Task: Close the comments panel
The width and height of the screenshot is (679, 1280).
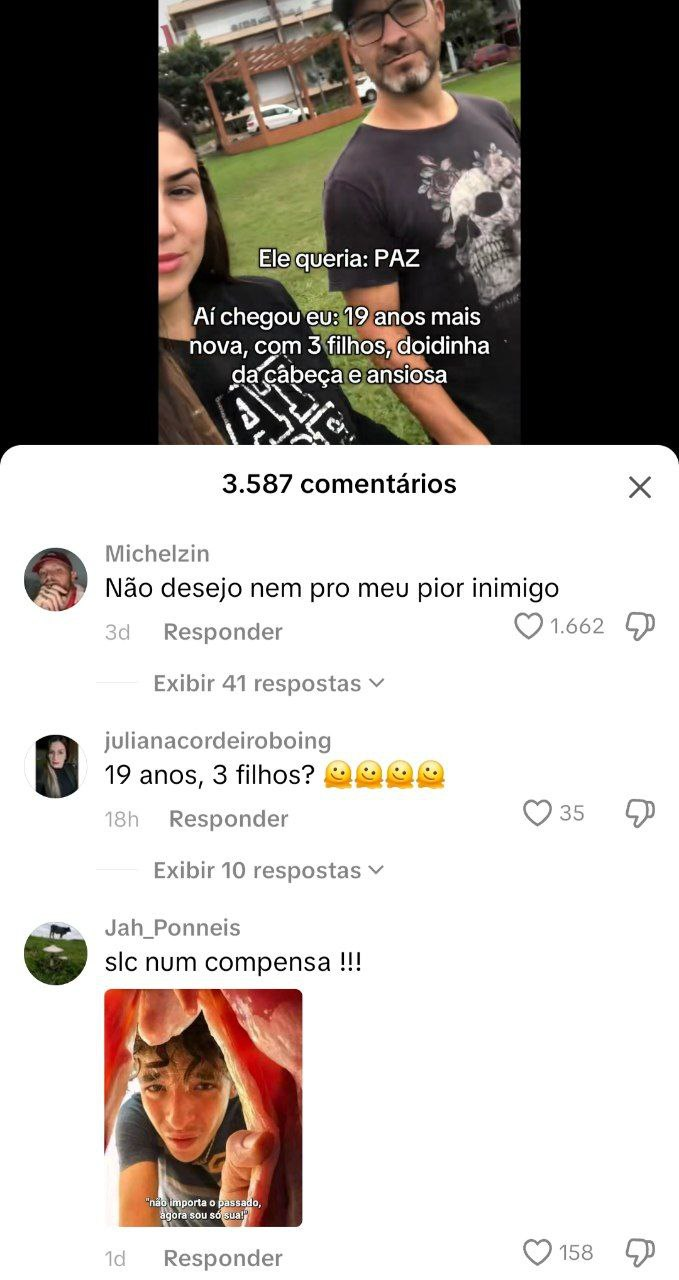Action: click(639, 487)
